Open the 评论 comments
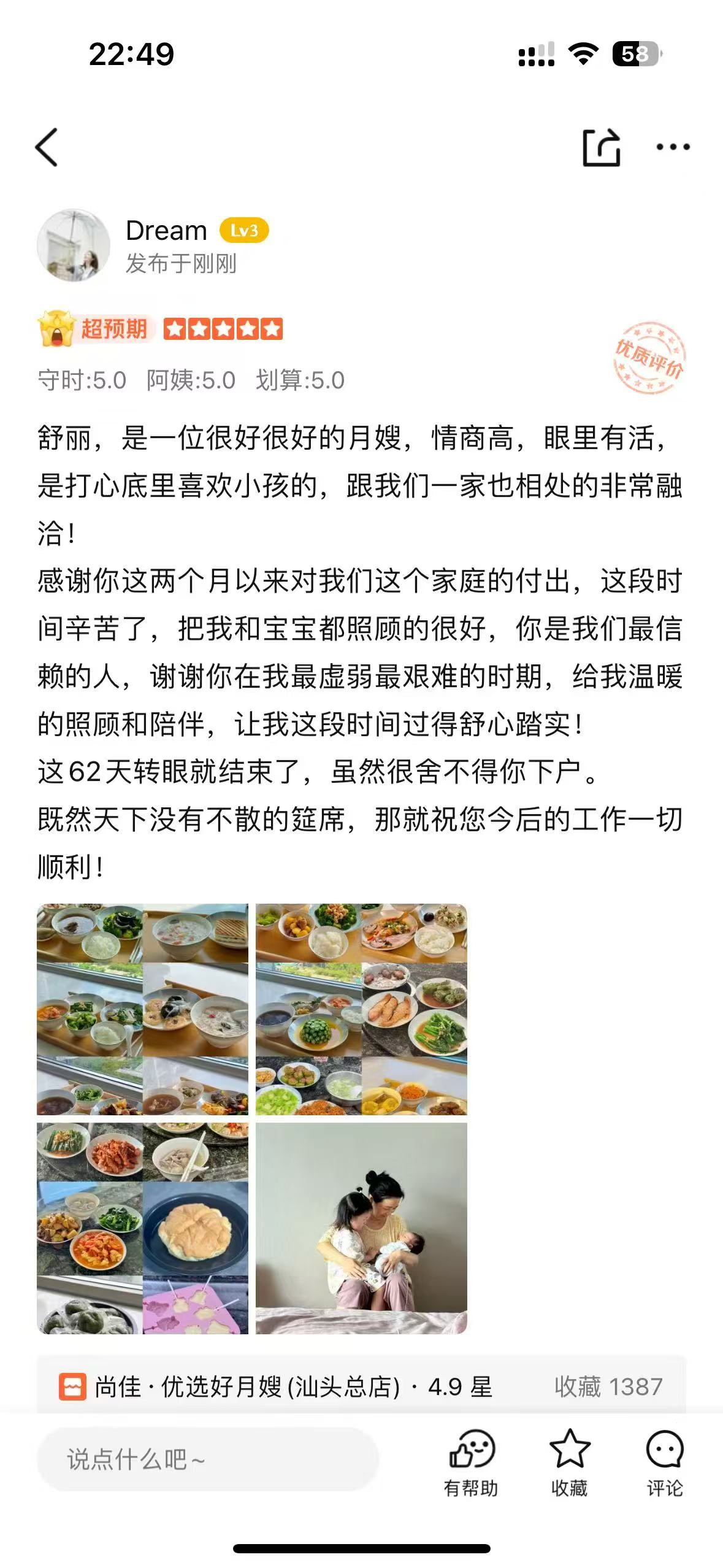This screenshot has width=723, height=1568. [x=665, y=1462]
